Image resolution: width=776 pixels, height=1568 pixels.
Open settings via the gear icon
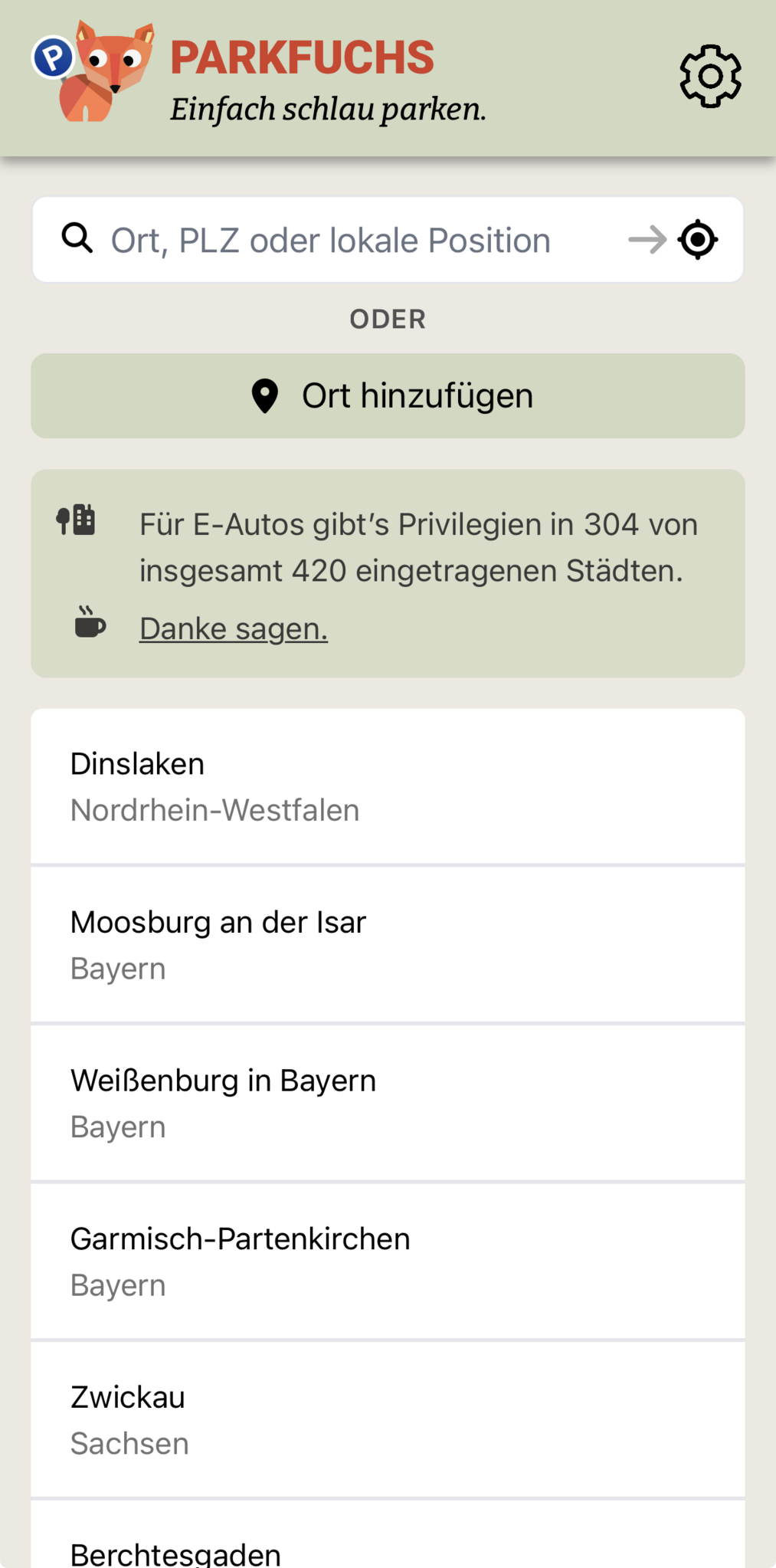click(710, 76)
